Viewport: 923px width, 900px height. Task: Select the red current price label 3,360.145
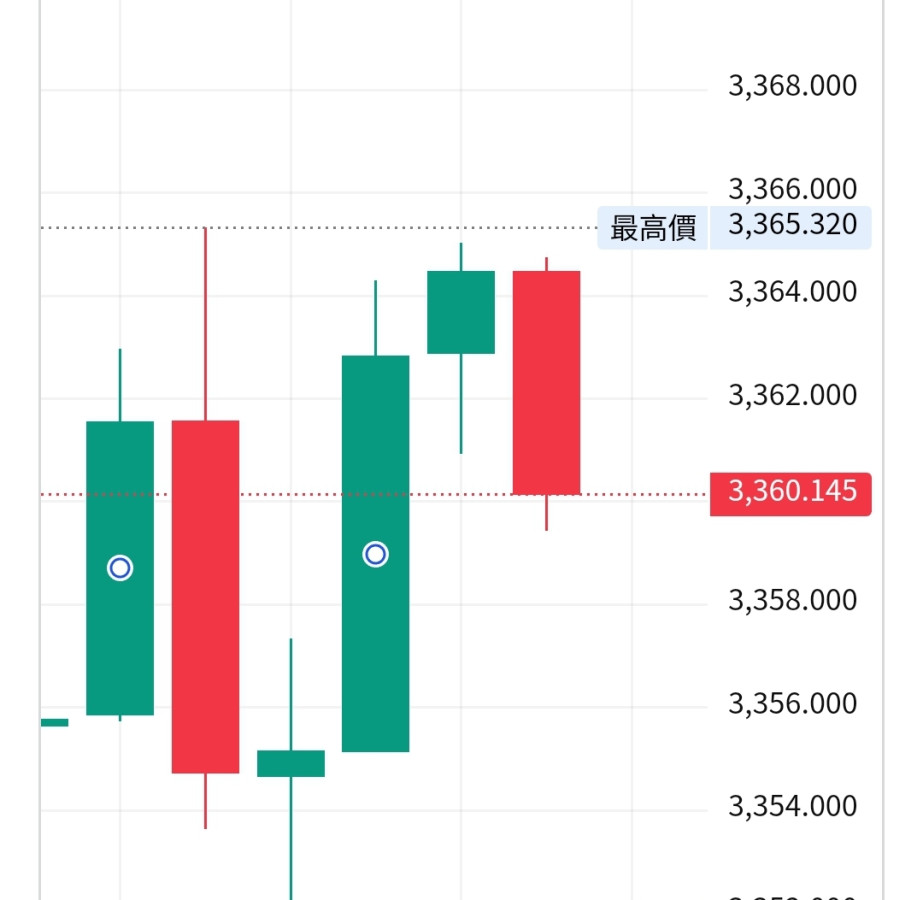tap(791, 494)
